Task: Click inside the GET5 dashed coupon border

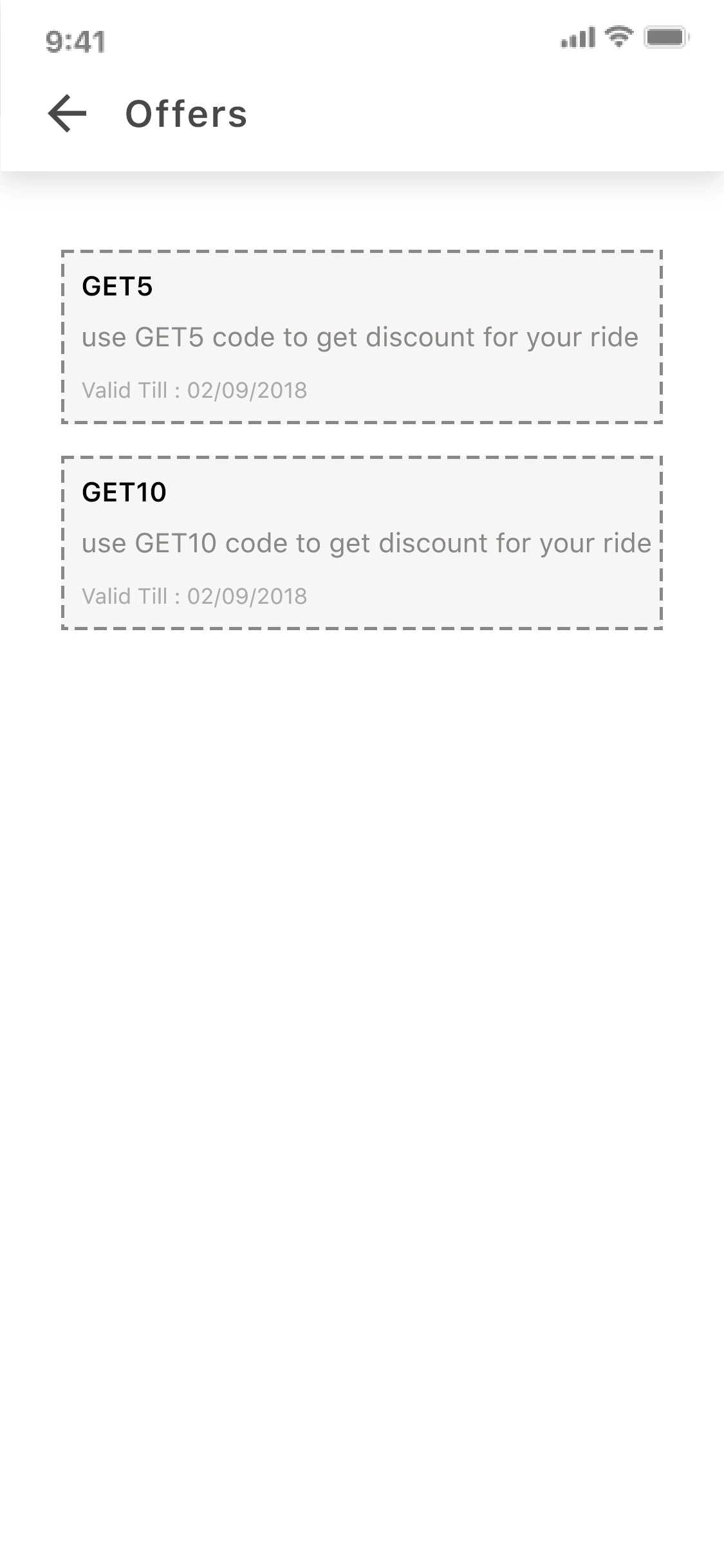Action: click(362, 336)
